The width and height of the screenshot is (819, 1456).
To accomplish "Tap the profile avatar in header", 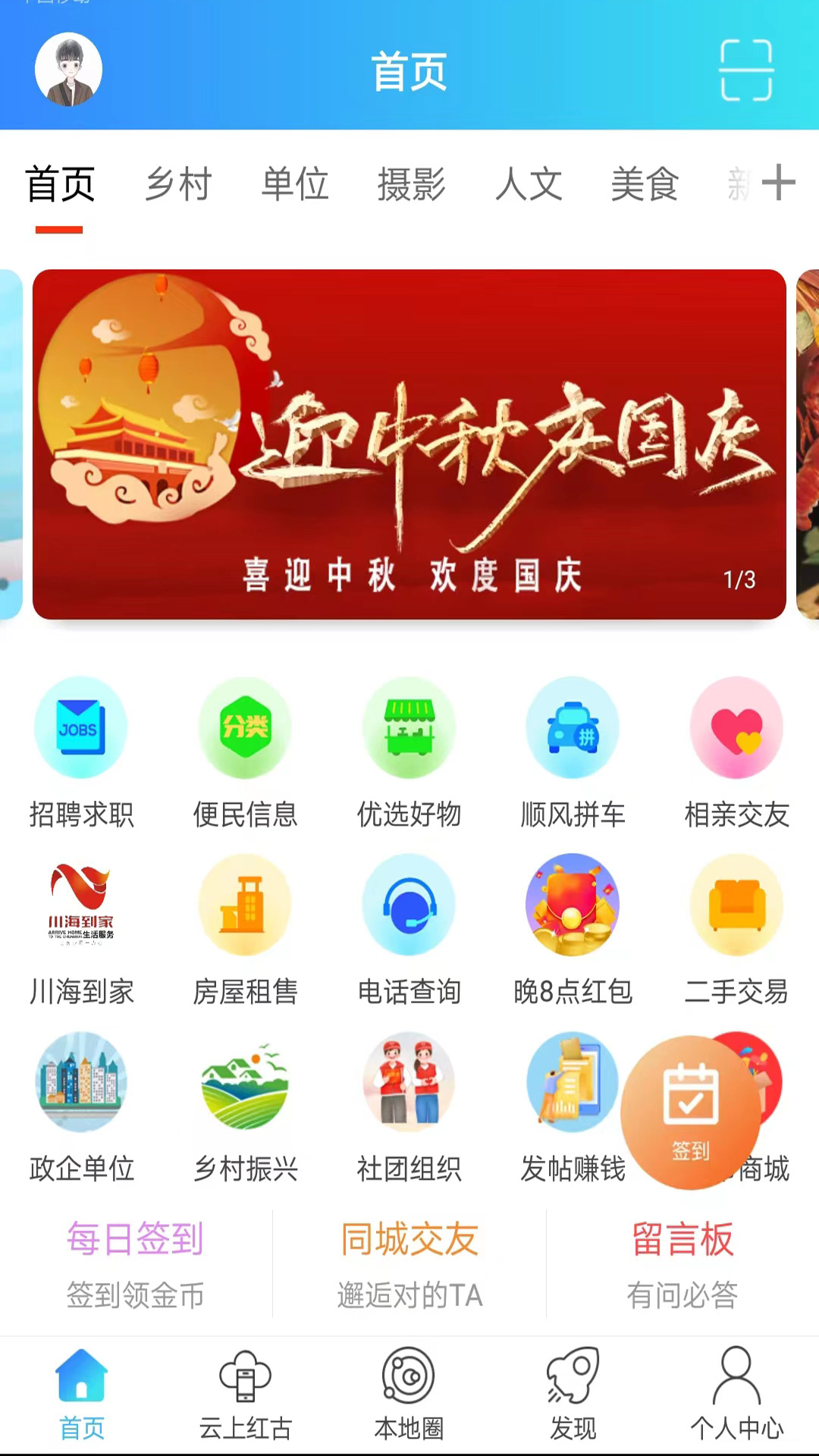I will point(68,69).
